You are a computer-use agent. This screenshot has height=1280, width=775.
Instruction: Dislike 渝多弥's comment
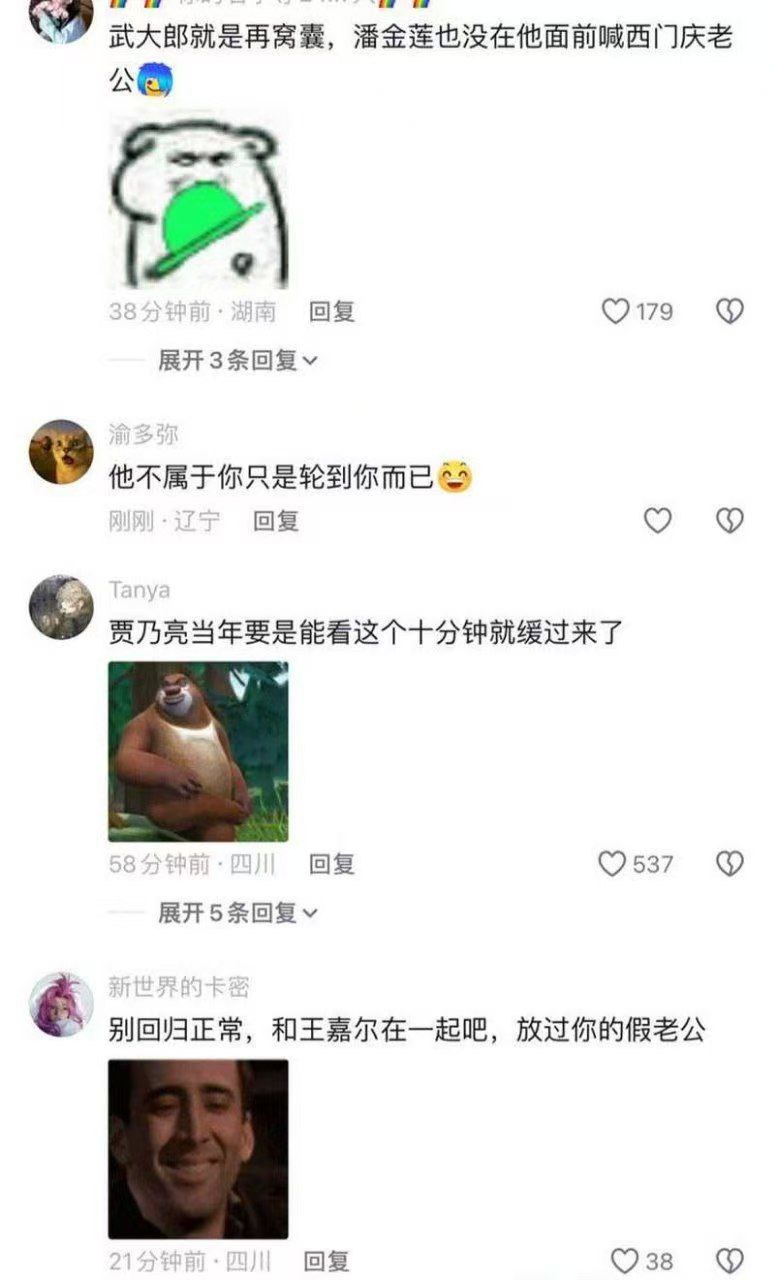730,520
